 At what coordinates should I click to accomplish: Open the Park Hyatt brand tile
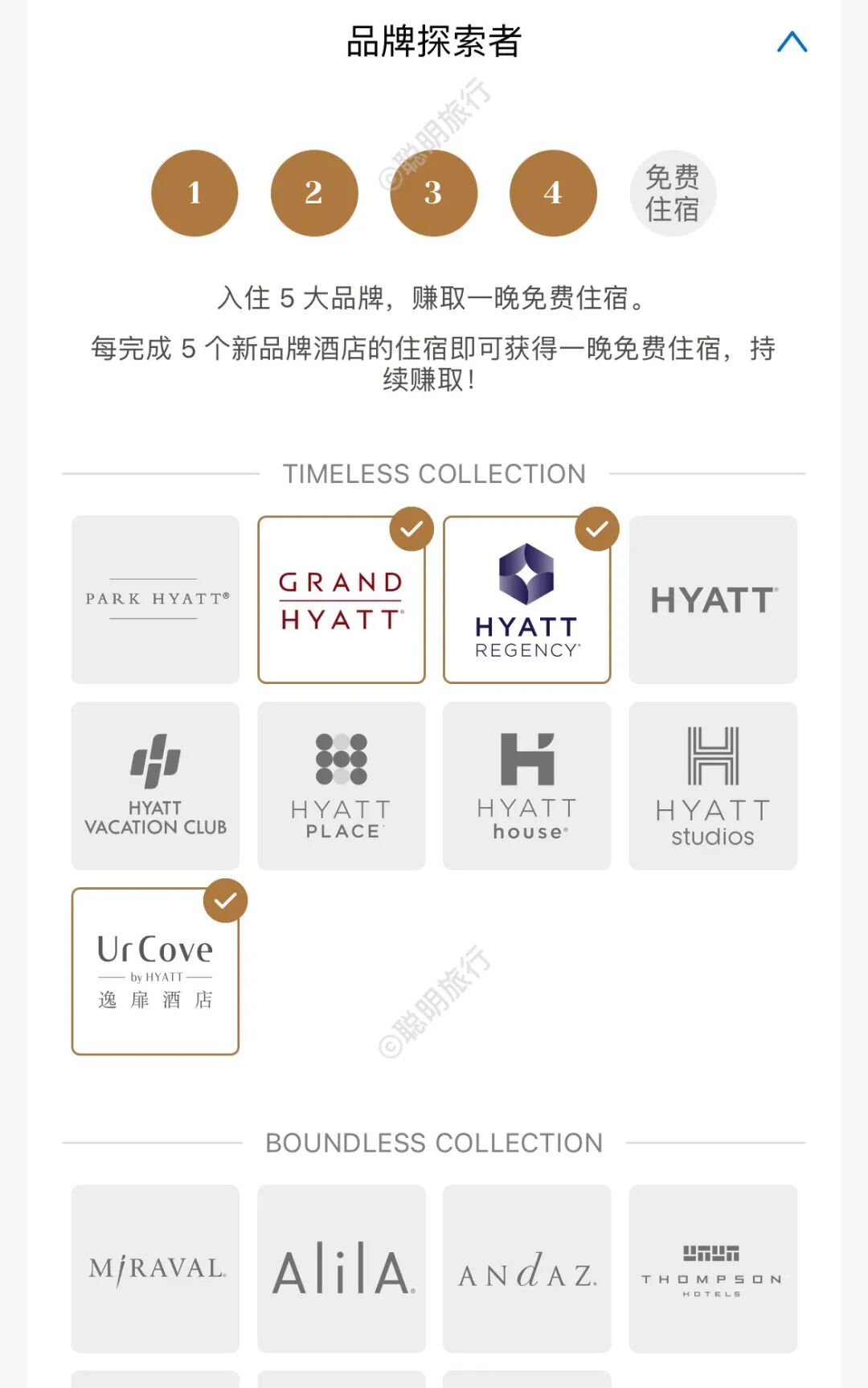coord(155,600)
